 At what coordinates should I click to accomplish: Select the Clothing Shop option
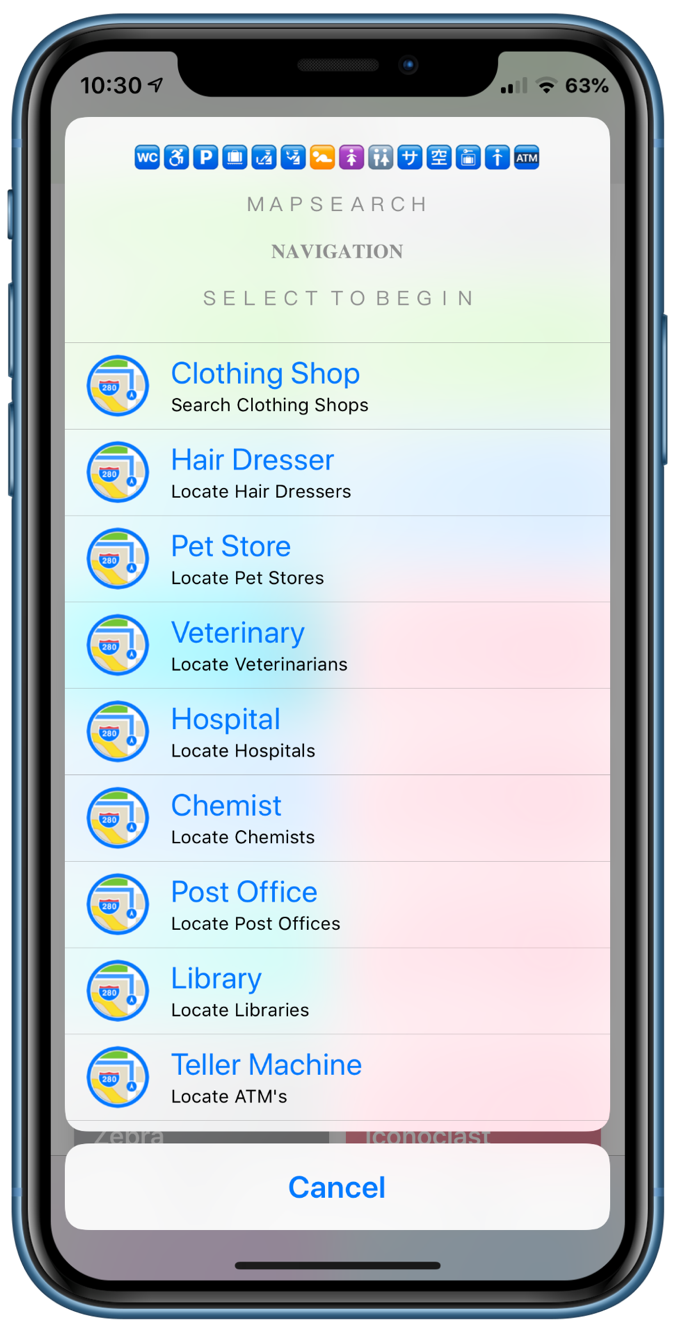337,387
